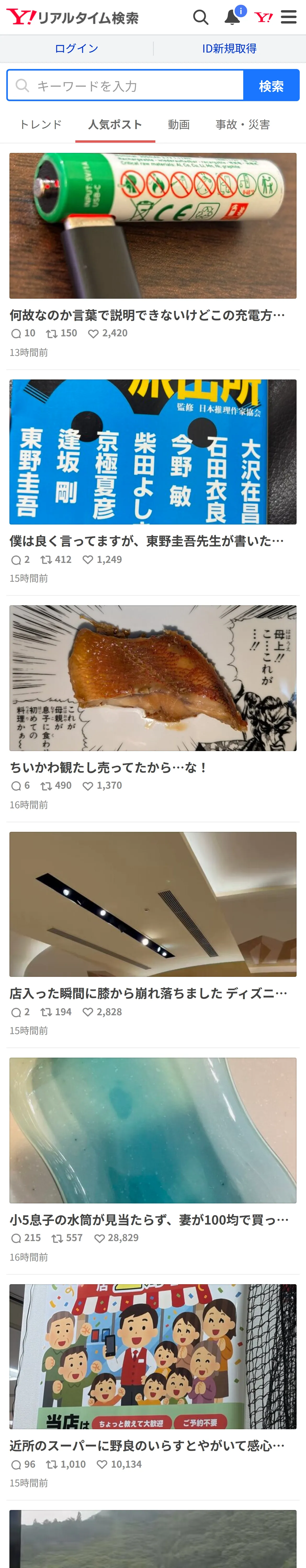The width and height of the screenshot is (306, 1568).
Task: Open the 事故・災害 tab
Action: click(x=243, y=124)
